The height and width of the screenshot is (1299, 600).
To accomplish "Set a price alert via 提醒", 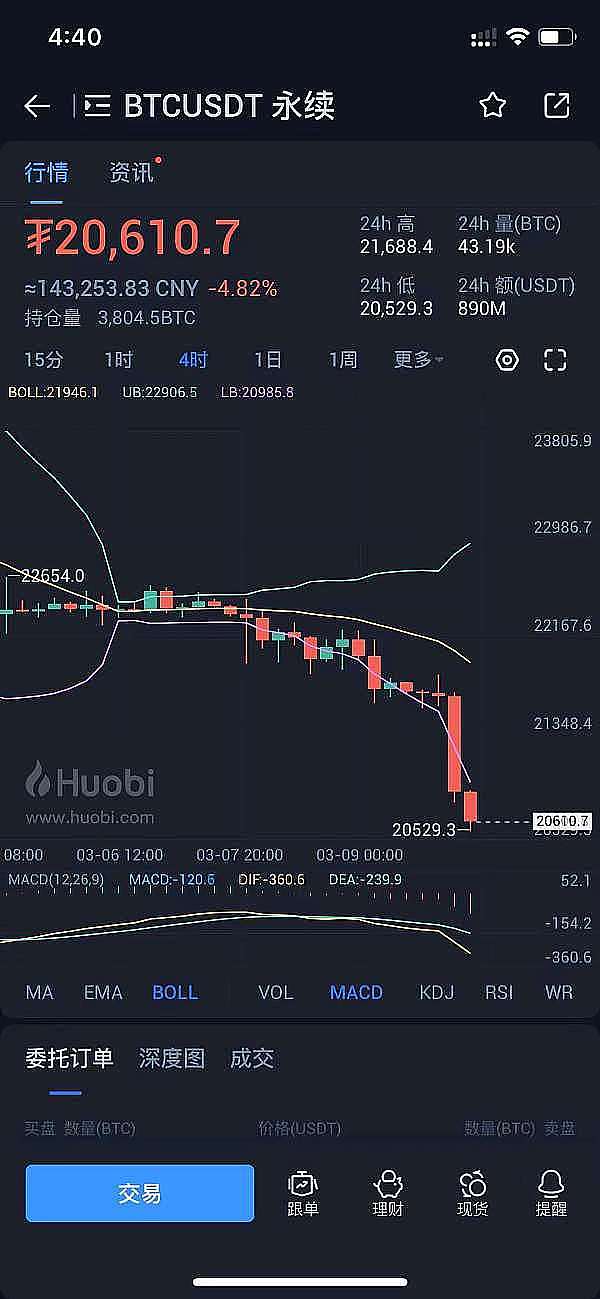I will [x=551, y=1193].
